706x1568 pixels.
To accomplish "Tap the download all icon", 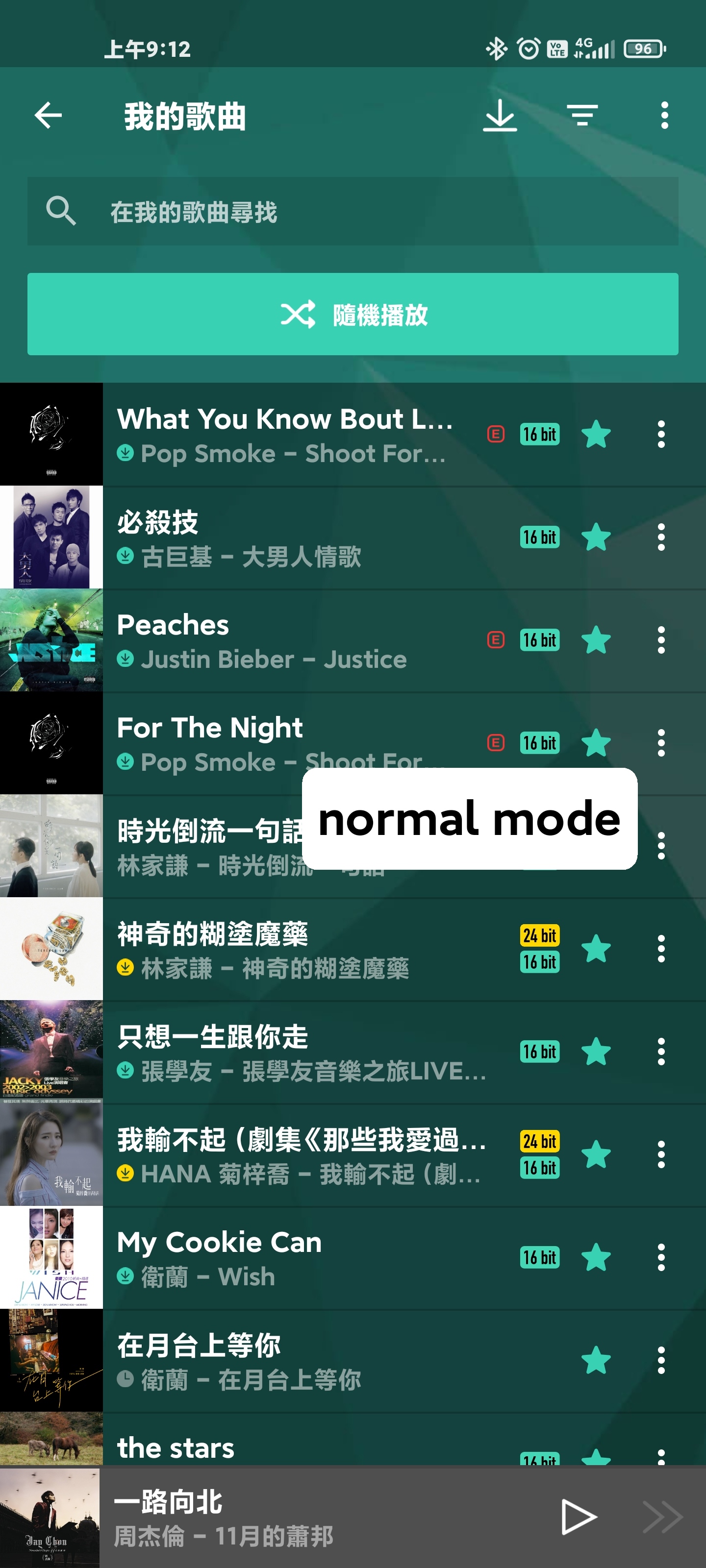I will click(x=500, y=116).
